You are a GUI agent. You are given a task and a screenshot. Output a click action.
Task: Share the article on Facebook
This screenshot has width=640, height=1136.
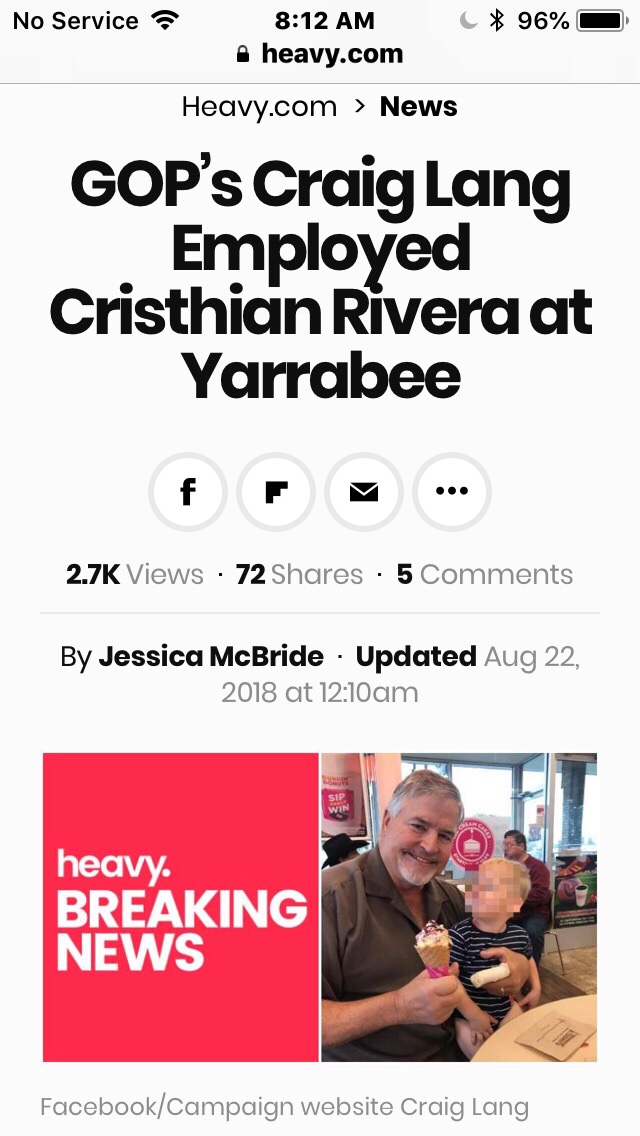(x=187, y=491)
